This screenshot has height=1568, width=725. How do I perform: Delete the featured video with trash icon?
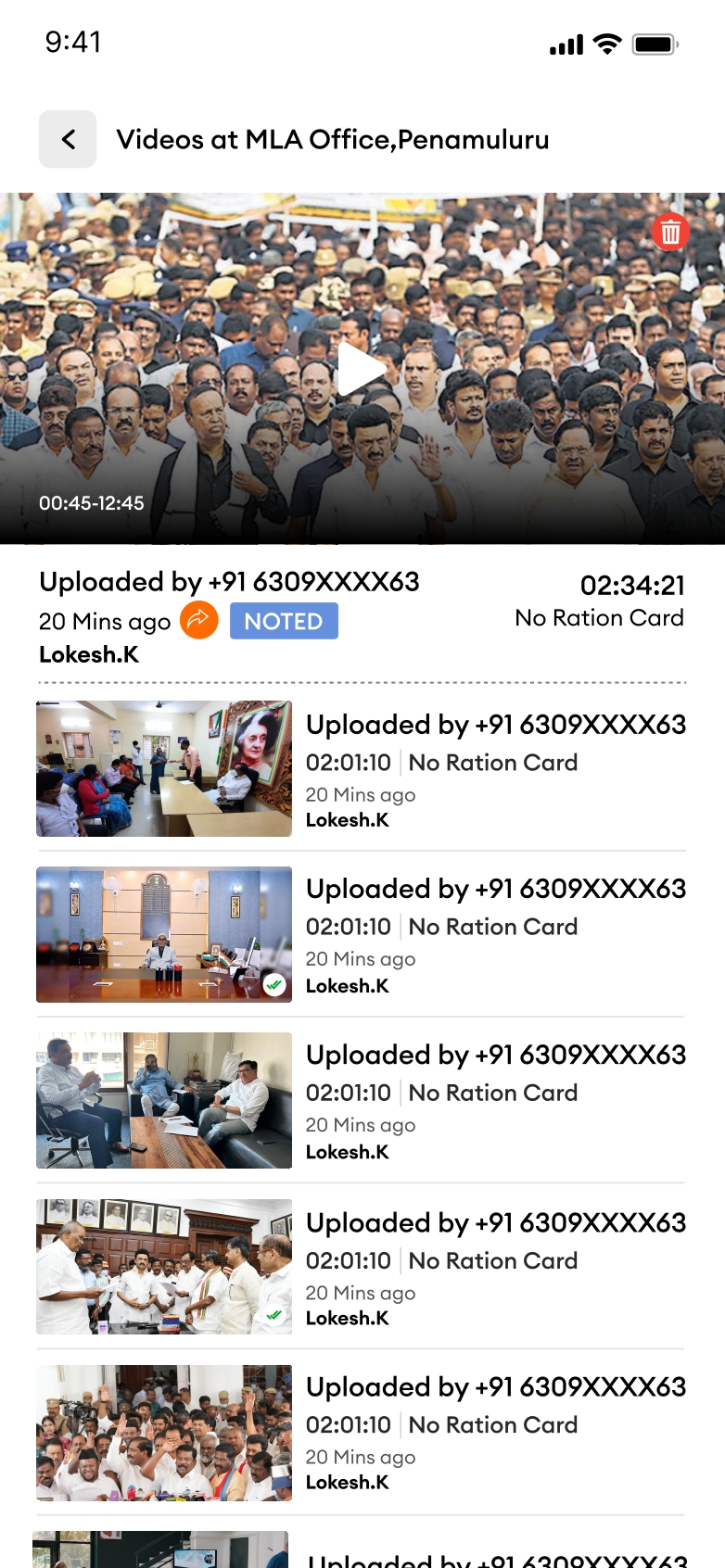point(670,232)
